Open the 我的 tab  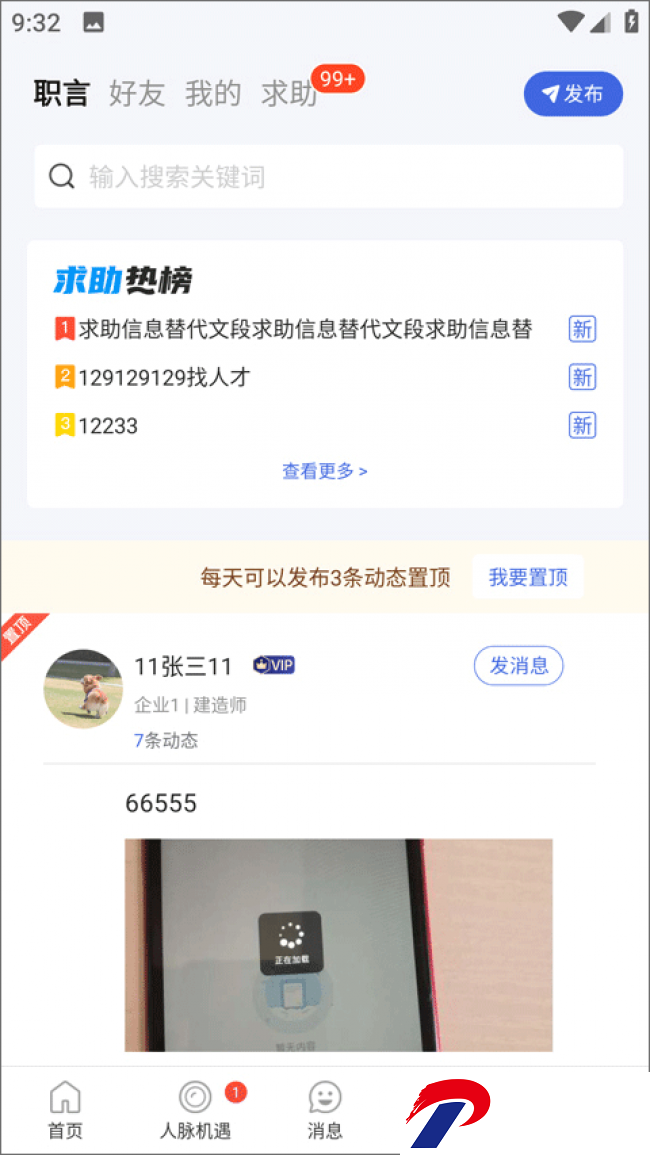pos(212,94)
